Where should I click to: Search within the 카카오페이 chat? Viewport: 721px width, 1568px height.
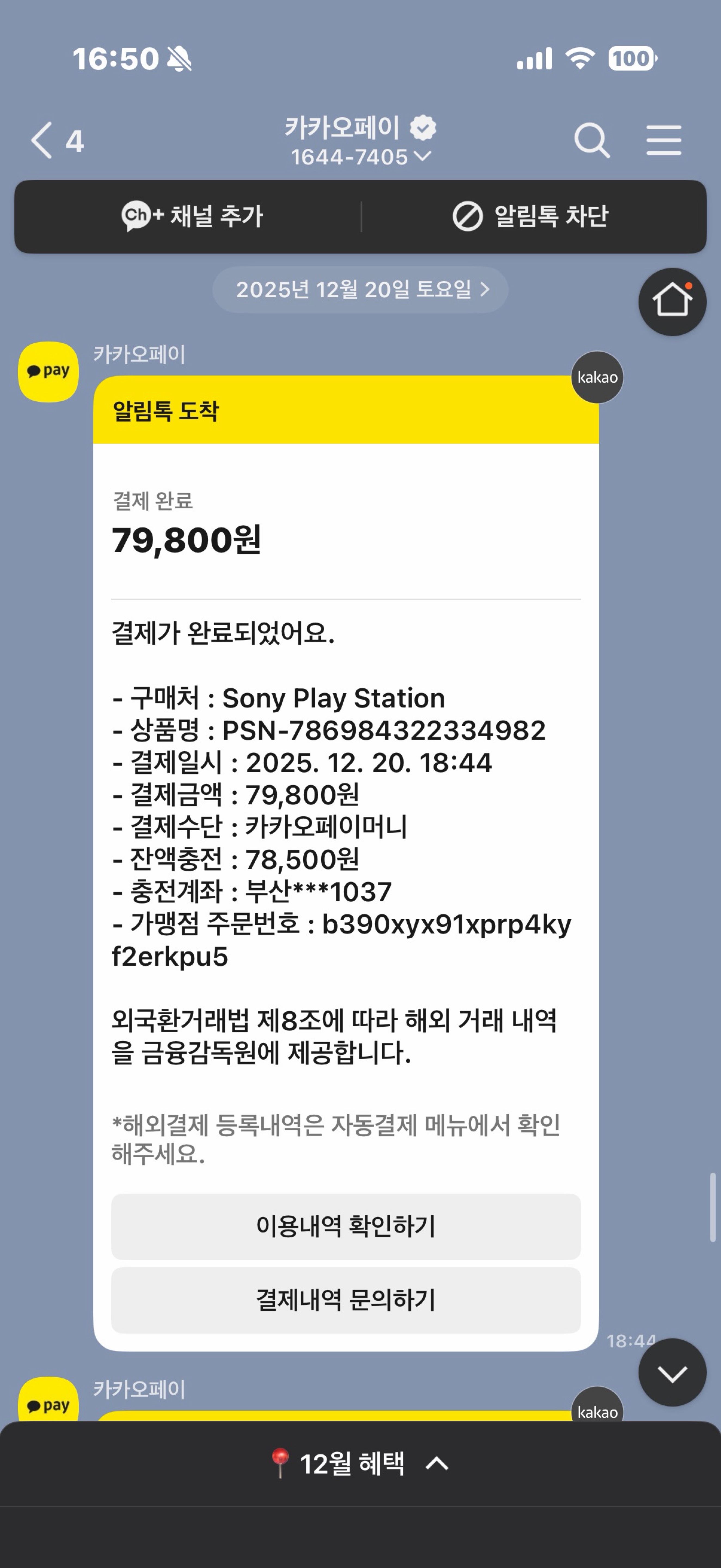[591, 141]
